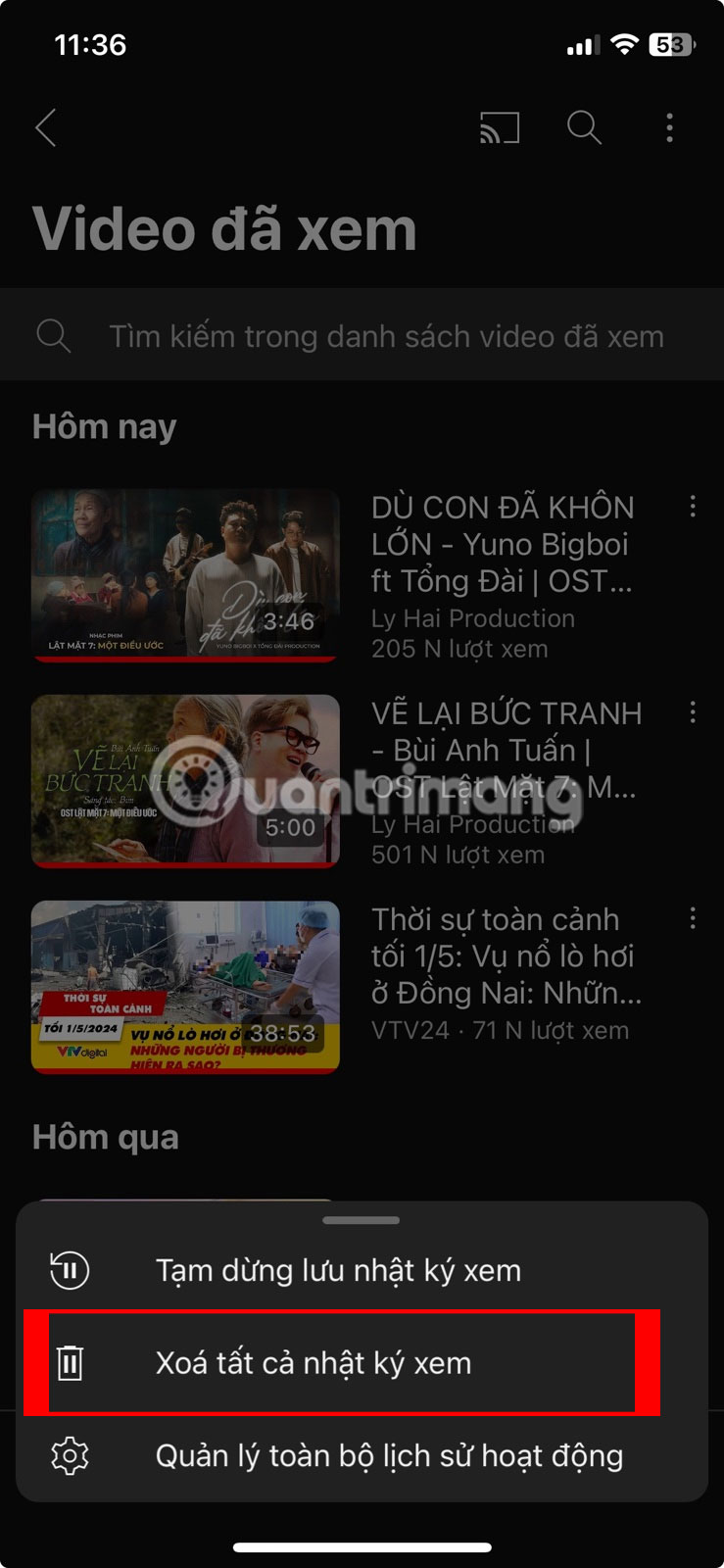Open the cast to device icon

[x=499, y=127]
